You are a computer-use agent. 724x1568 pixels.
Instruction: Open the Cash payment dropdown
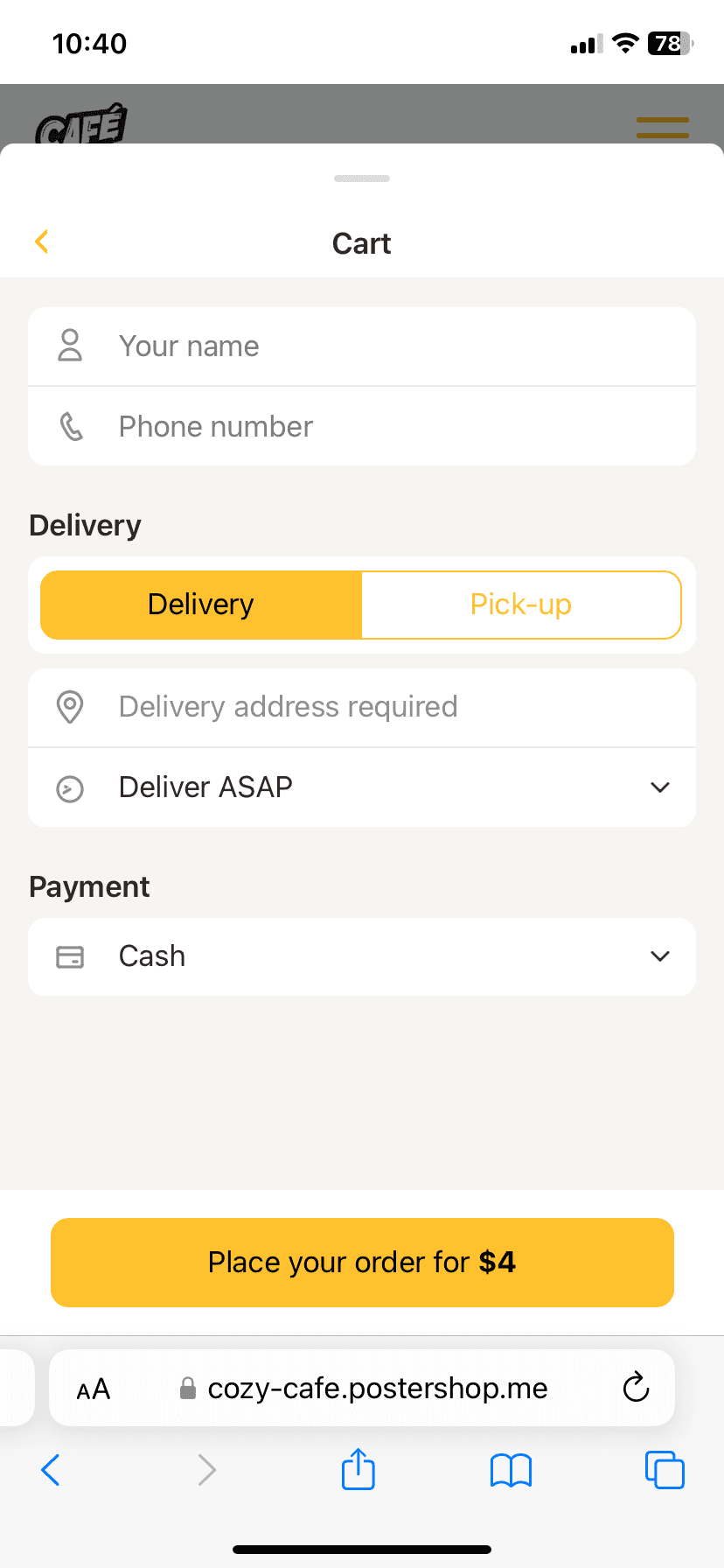click(x=362, y=956)
